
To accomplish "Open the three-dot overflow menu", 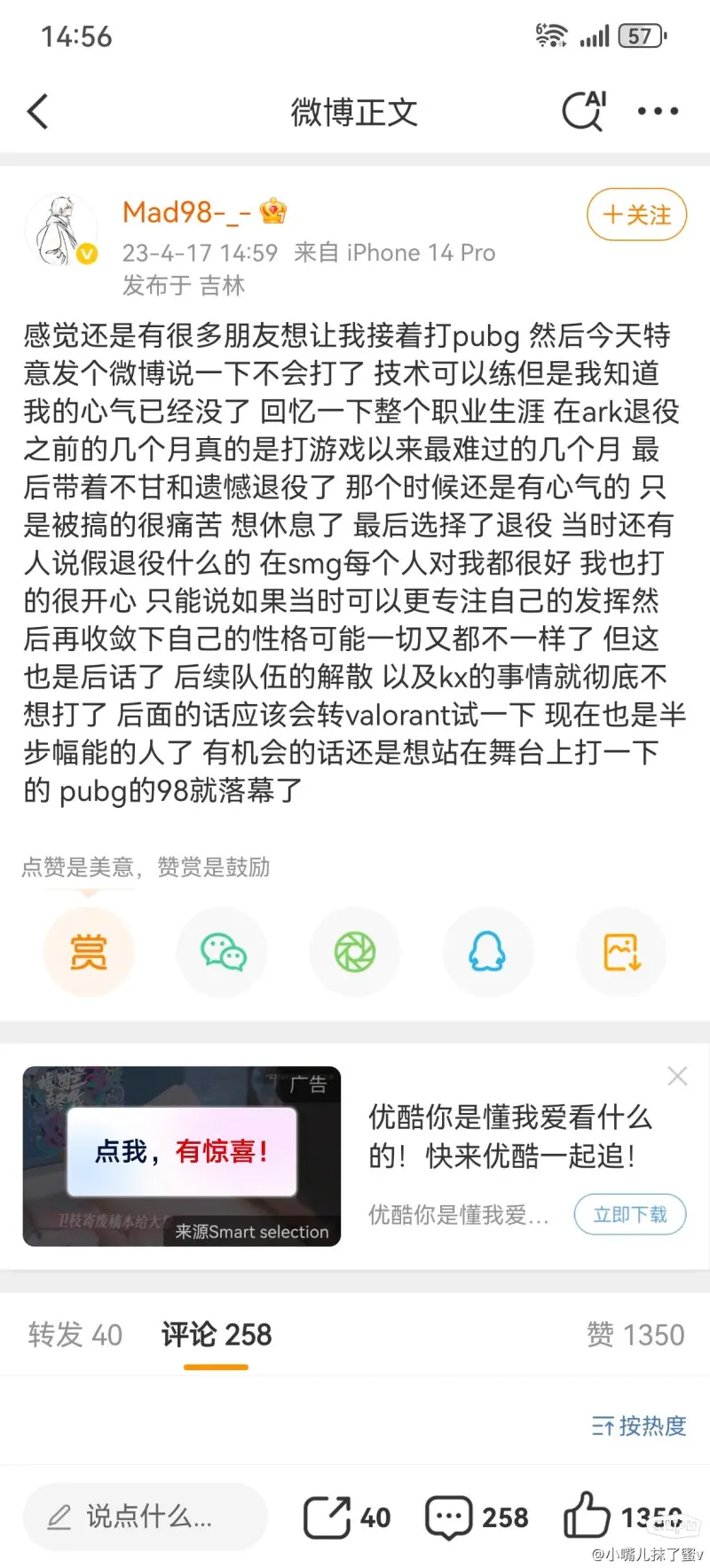I will pyautogui.click(x=658, y=112).
